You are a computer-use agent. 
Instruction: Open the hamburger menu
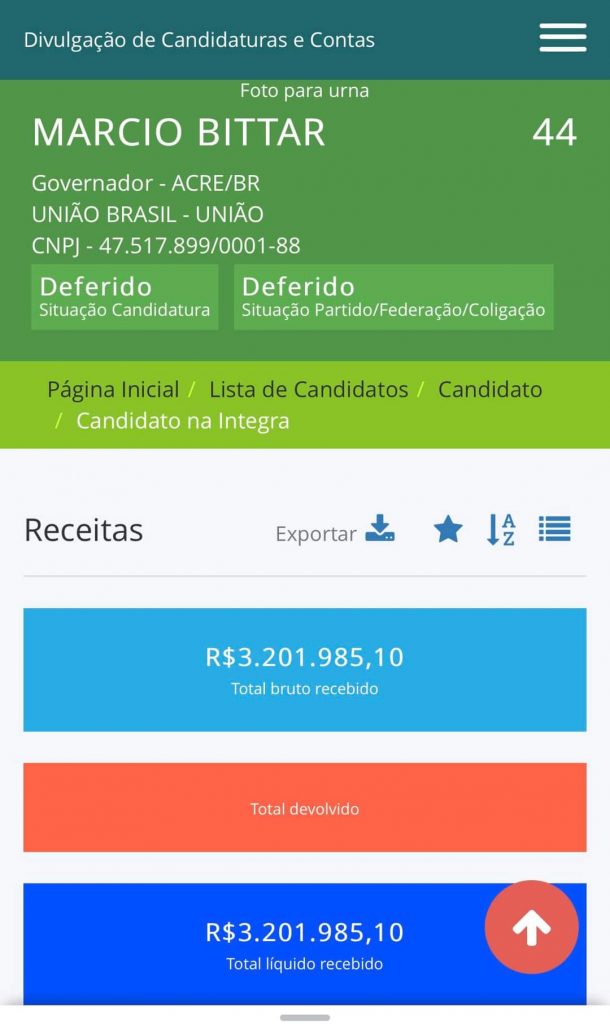tap(562, 38)
